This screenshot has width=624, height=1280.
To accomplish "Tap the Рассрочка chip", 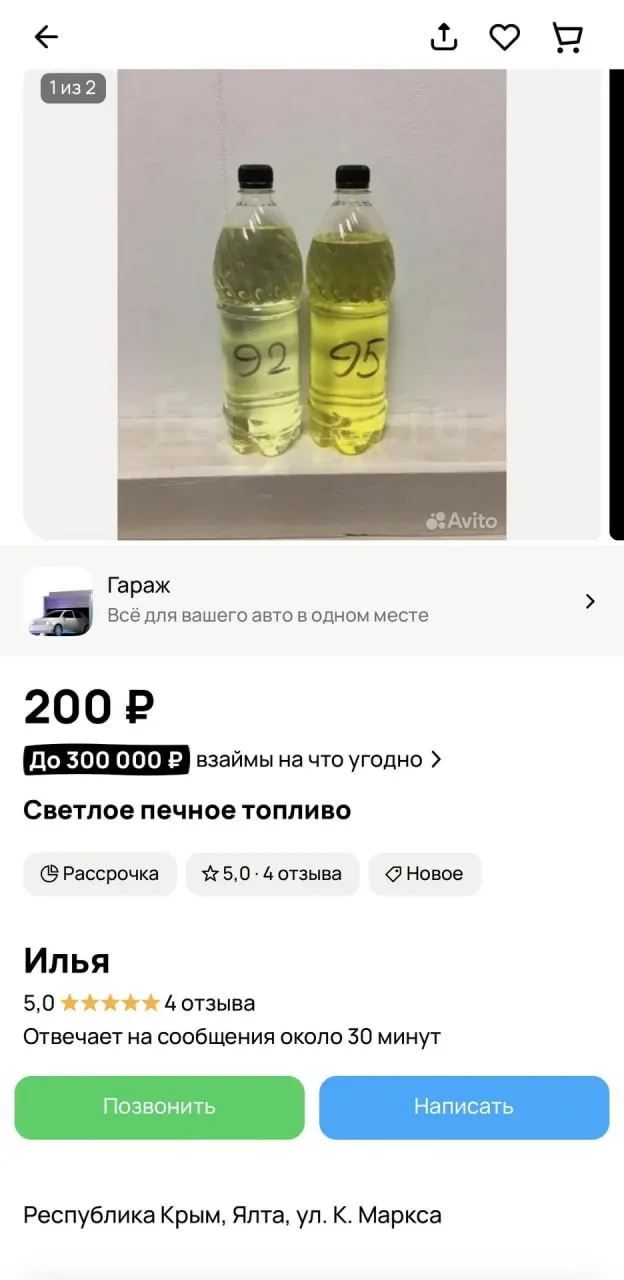I will [100, 874].
